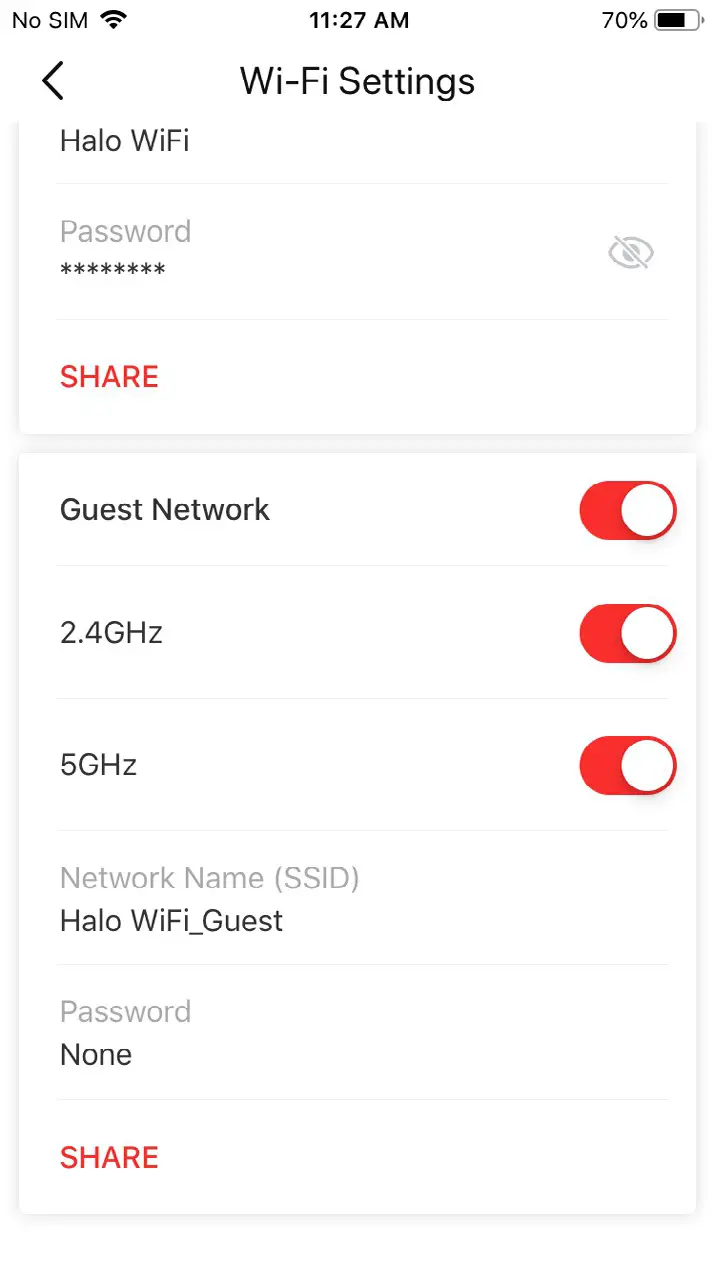The image size is (715, 1271).
Task: Share the Halo WiFi main network
Action: pyautogui.click(x=109, y=377)
